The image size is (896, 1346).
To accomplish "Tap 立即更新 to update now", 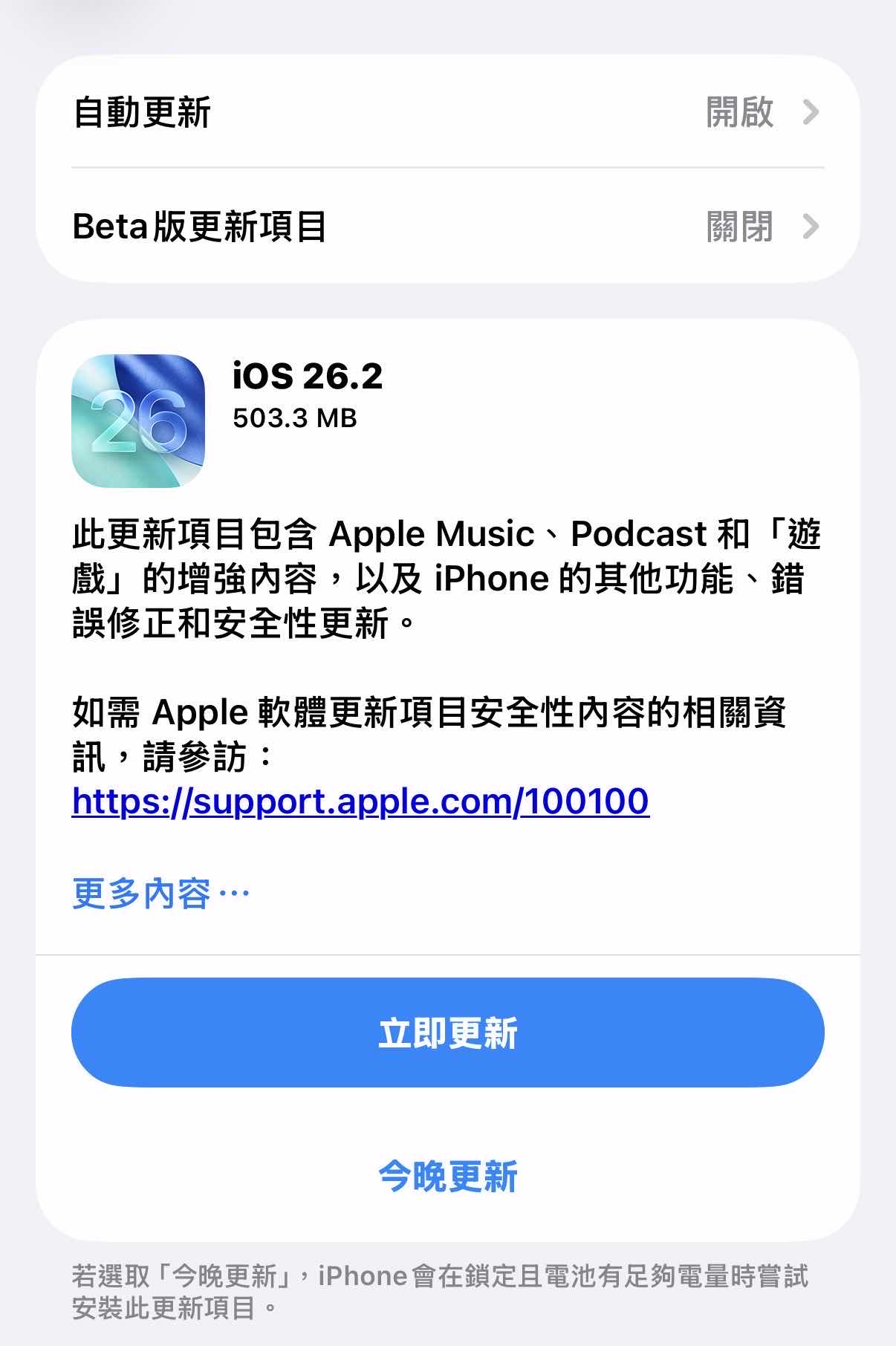I will tap(447, 1033).
